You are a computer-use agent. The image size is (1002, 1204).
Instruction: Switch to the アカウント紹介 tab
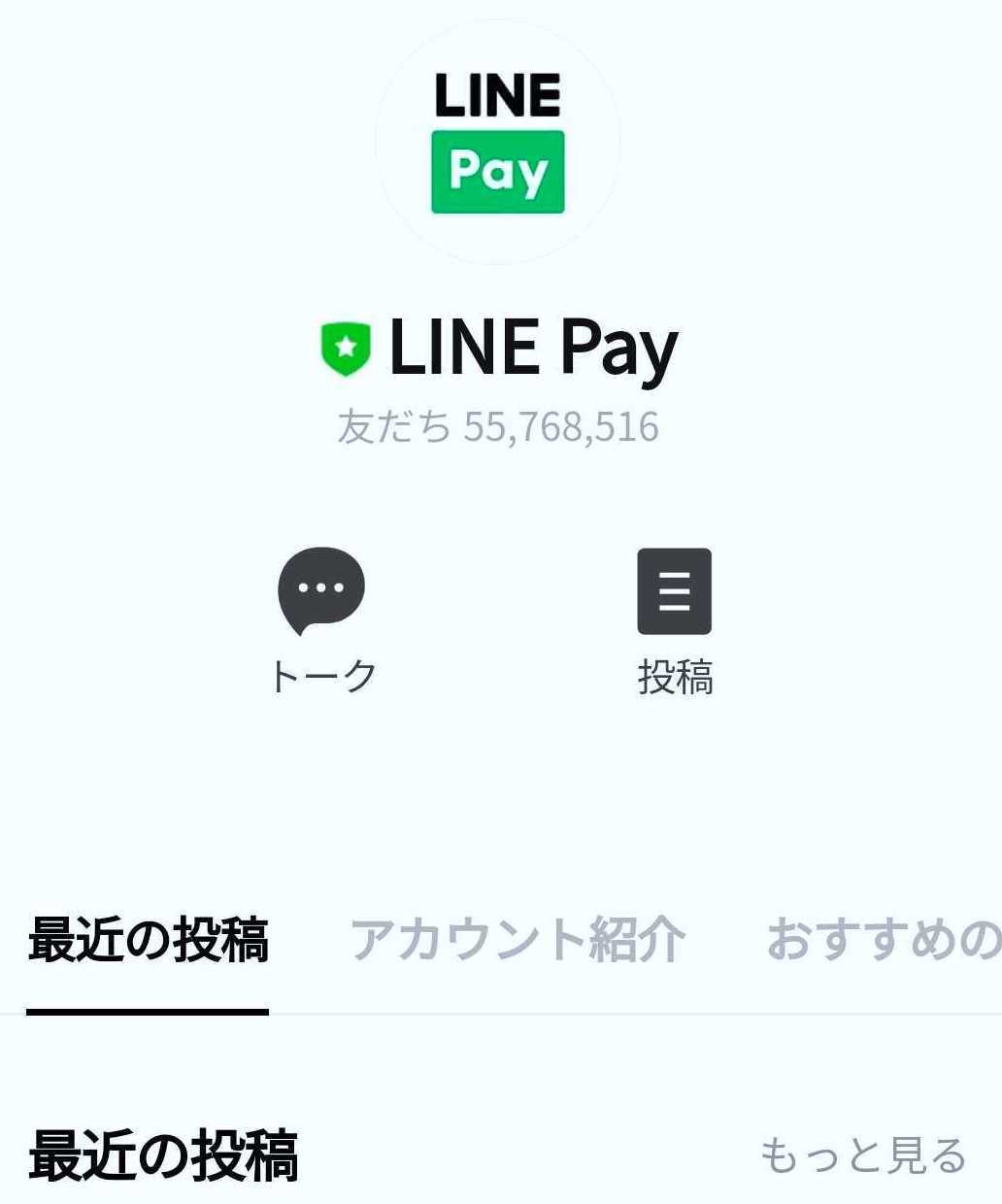coord(517,940)
